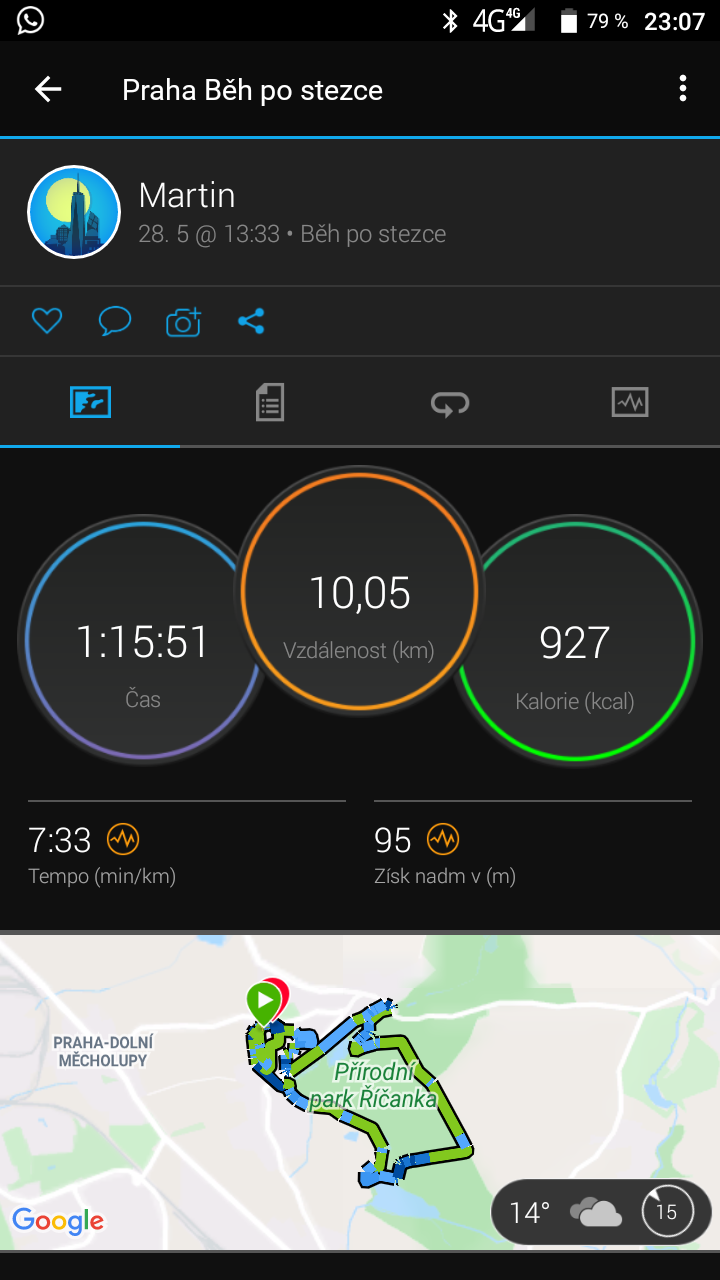720x1280 pixels.
Task: Open the pace chart icon next to 7:33
Action: coord(123,839)
